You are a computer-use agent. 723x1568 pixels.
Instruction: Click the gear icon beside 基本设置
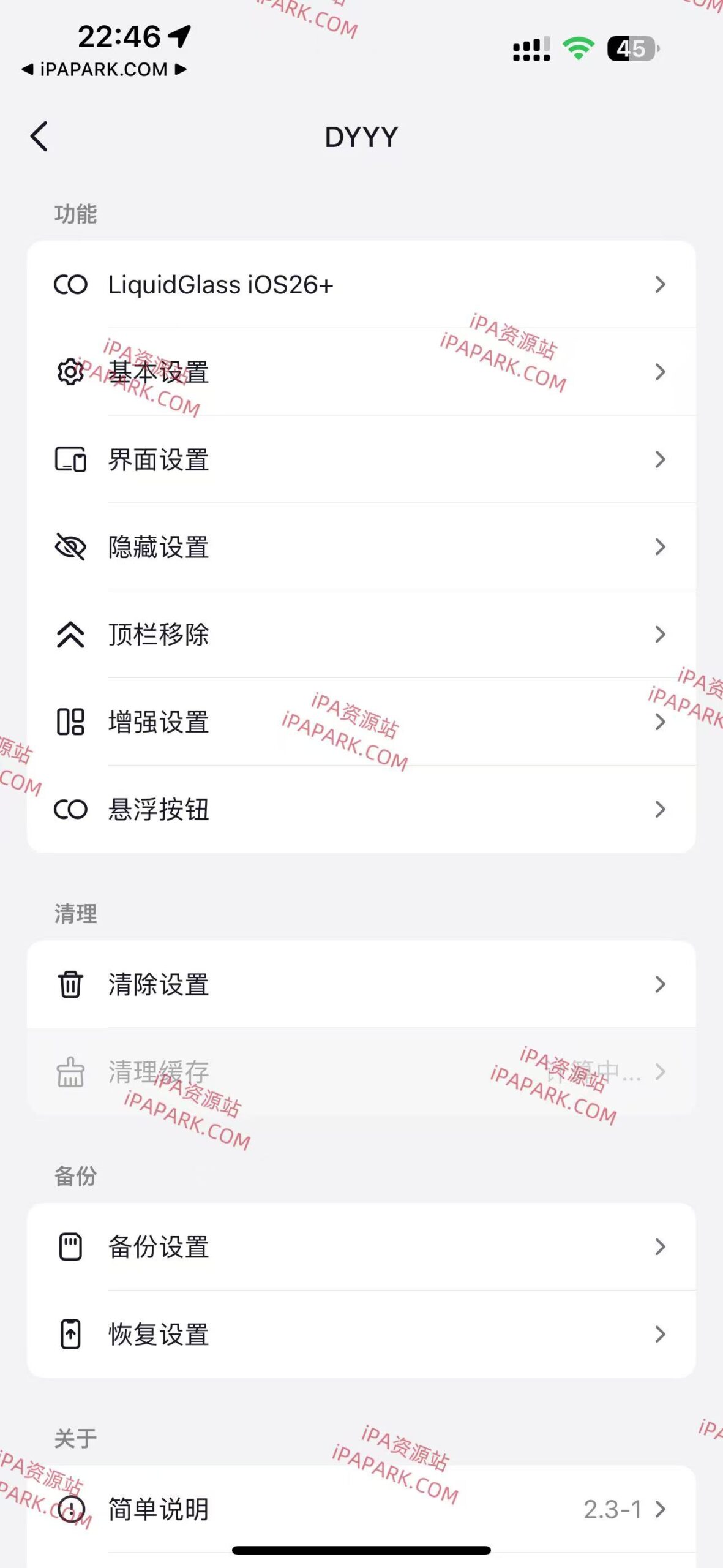point(70,372)
